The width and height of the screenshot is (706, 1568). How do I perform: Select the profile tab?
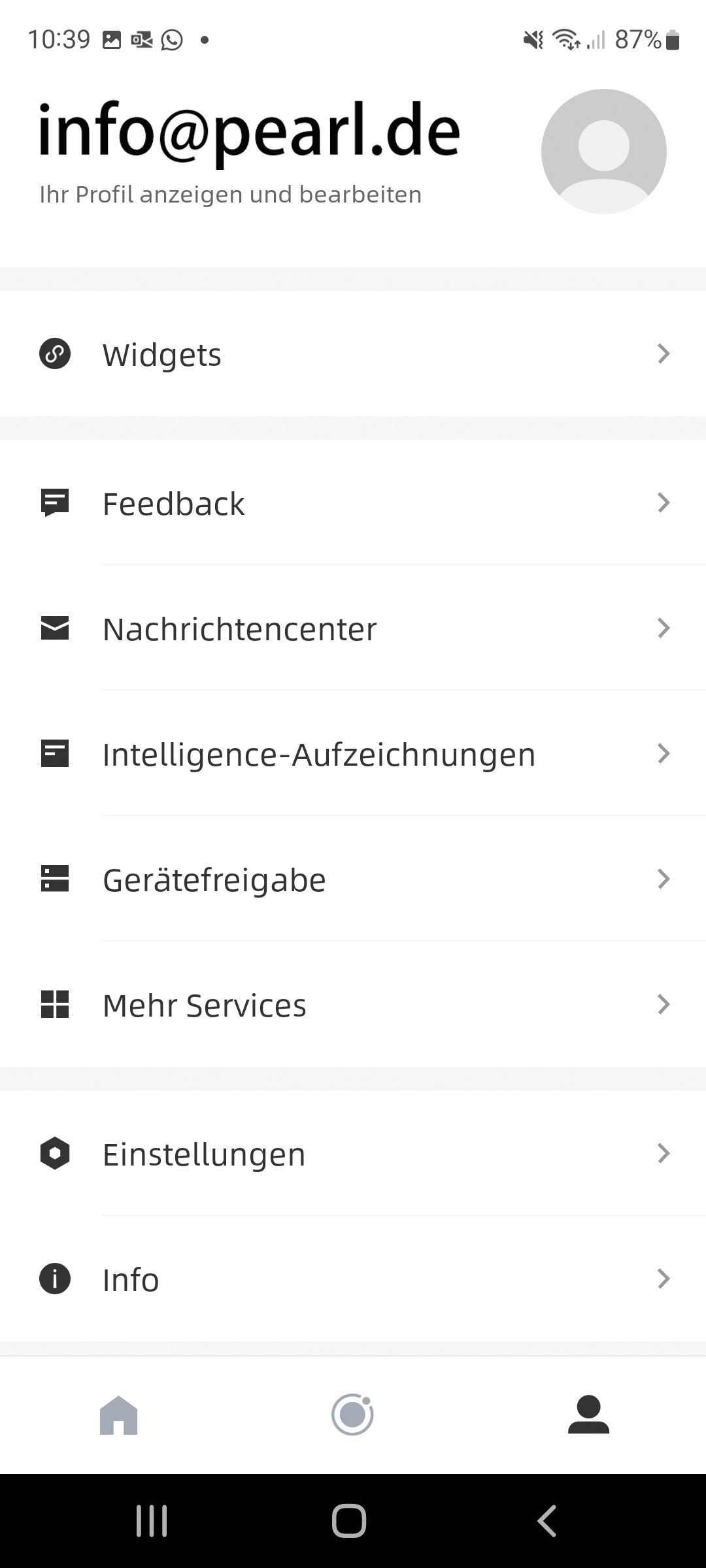point(588,1415)
